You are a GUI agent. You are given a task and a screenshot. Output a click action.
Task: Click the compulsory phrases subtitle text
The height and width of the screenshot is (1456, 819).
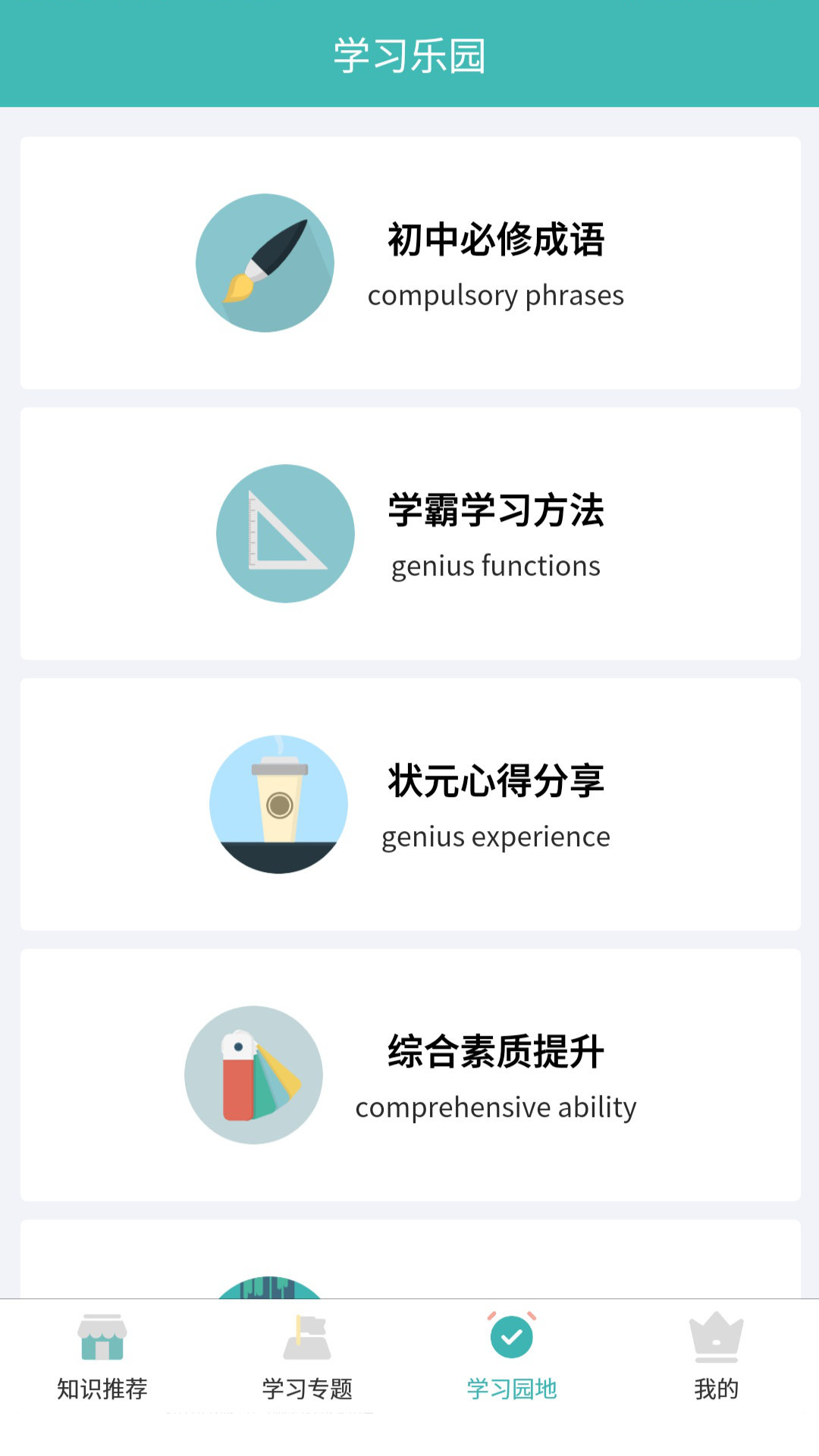coord(496,296)
